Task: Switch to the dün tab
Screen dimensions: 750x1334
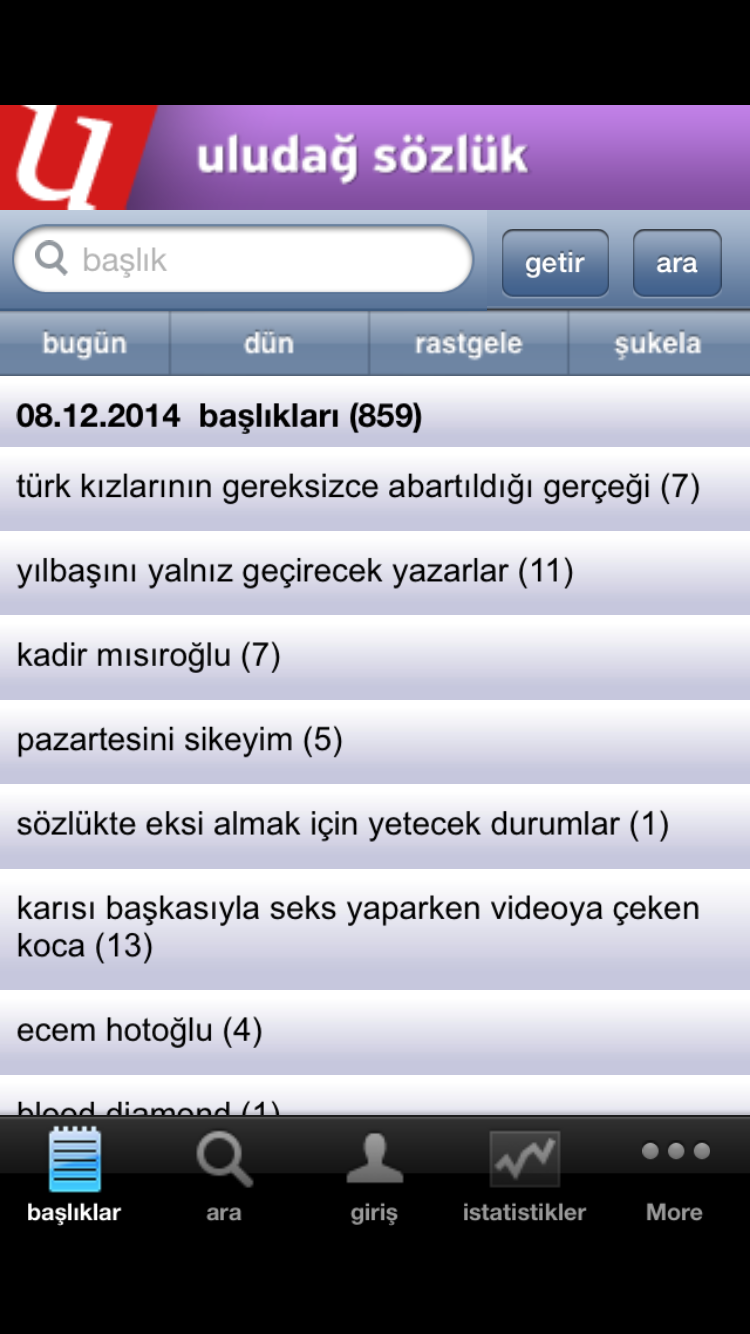Action: 269,343
